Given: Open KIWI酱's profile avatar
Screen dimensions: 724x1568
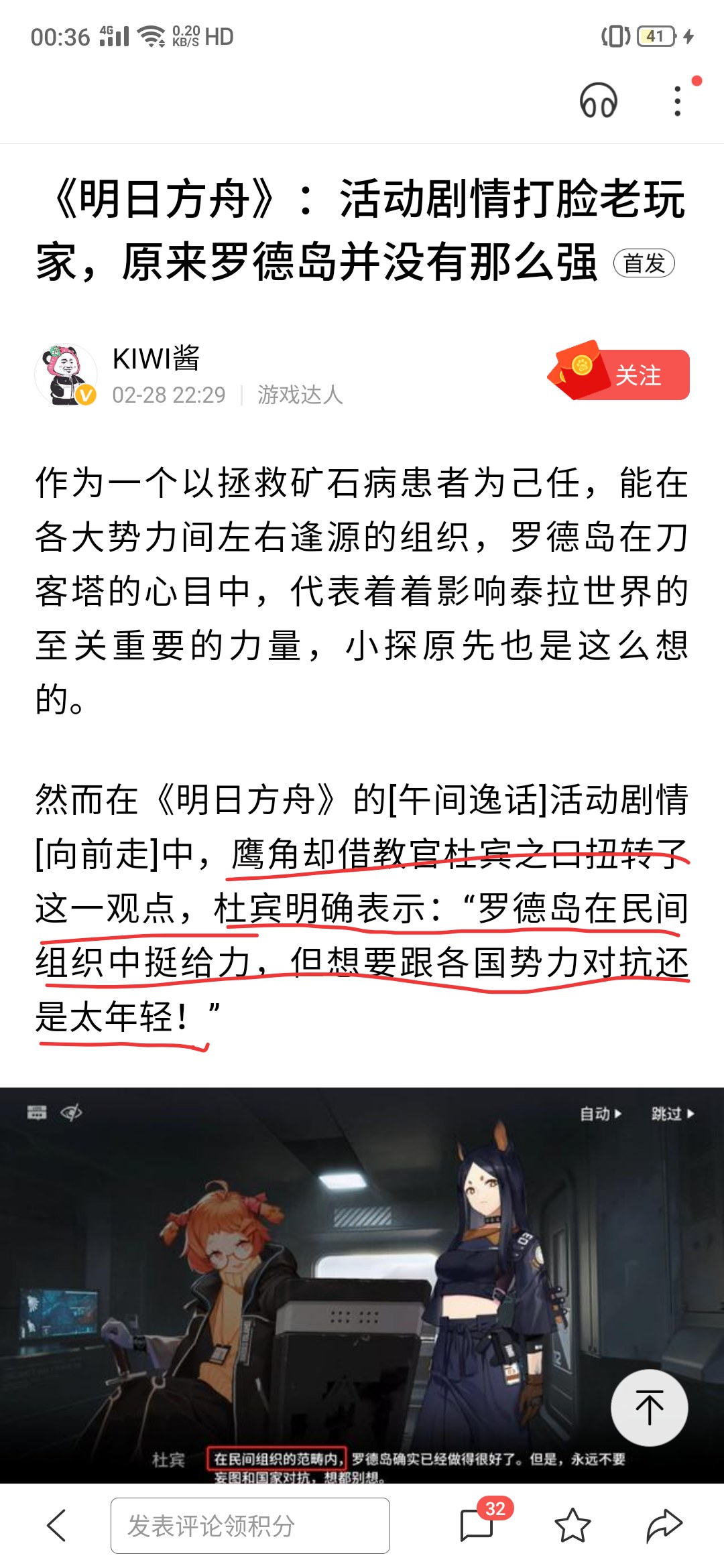Looking at the screenshot, I should (66, 375).
